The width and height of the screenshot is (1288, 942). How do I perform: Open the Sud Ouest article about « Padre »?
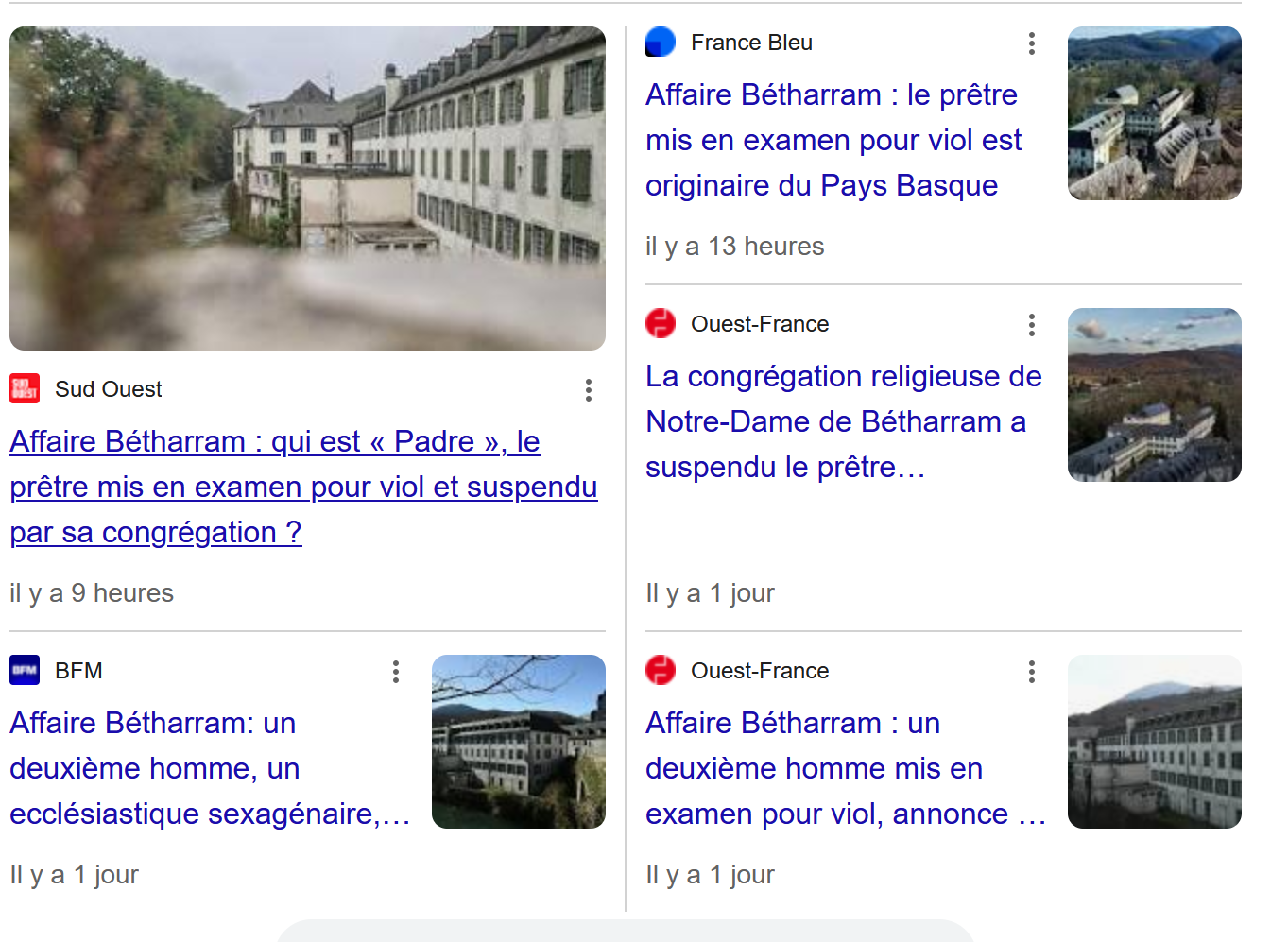click(303, 487)
